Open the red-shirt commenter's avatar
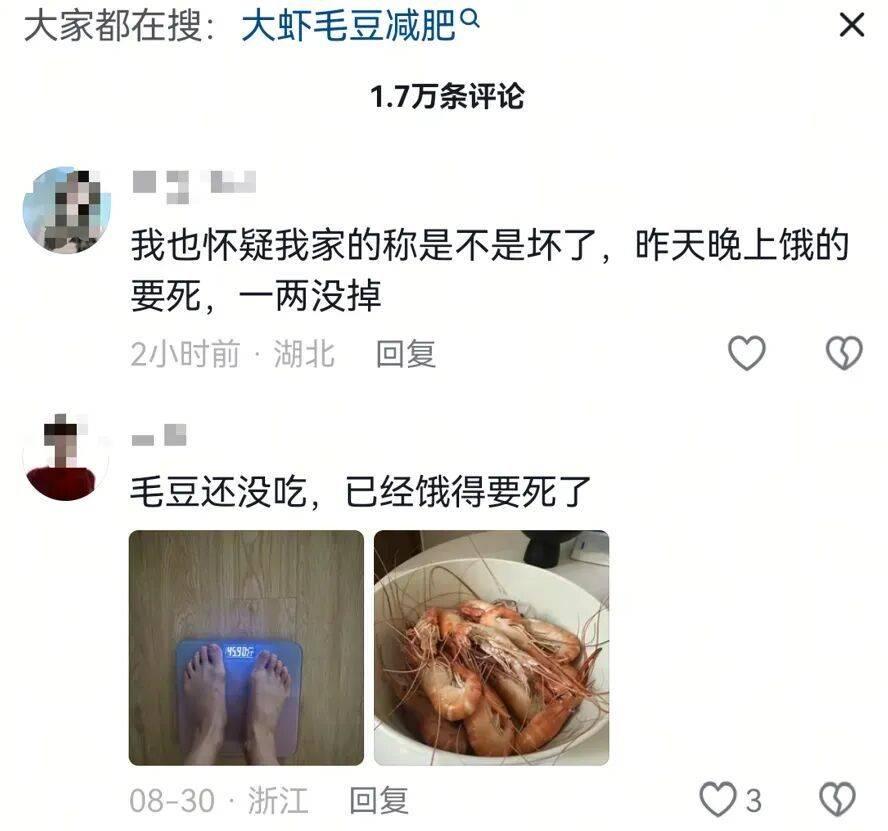The width and height of the screenshot is (888, 831). [62, 458]
